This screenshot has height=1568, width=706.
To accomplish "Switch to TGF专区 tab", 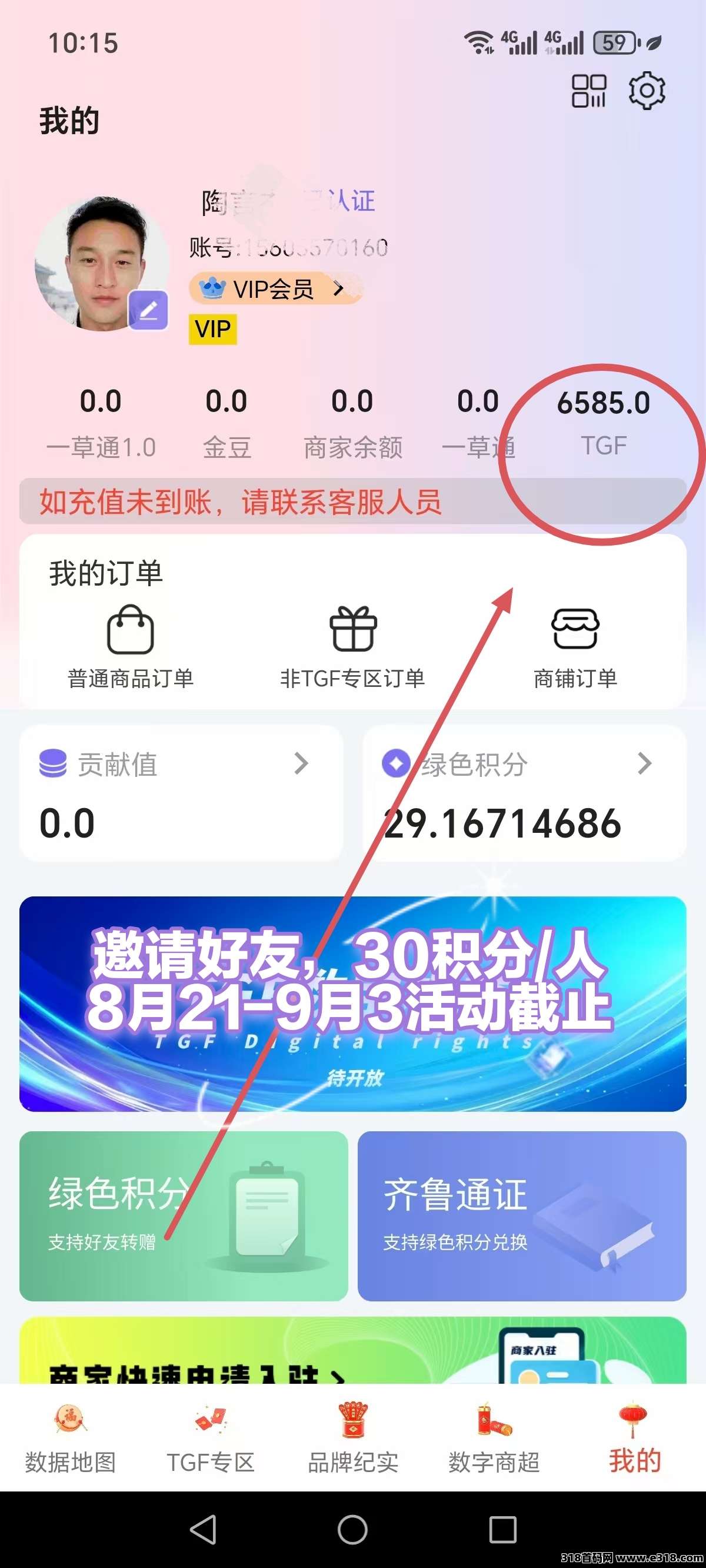I will [x=211, y=1444].
